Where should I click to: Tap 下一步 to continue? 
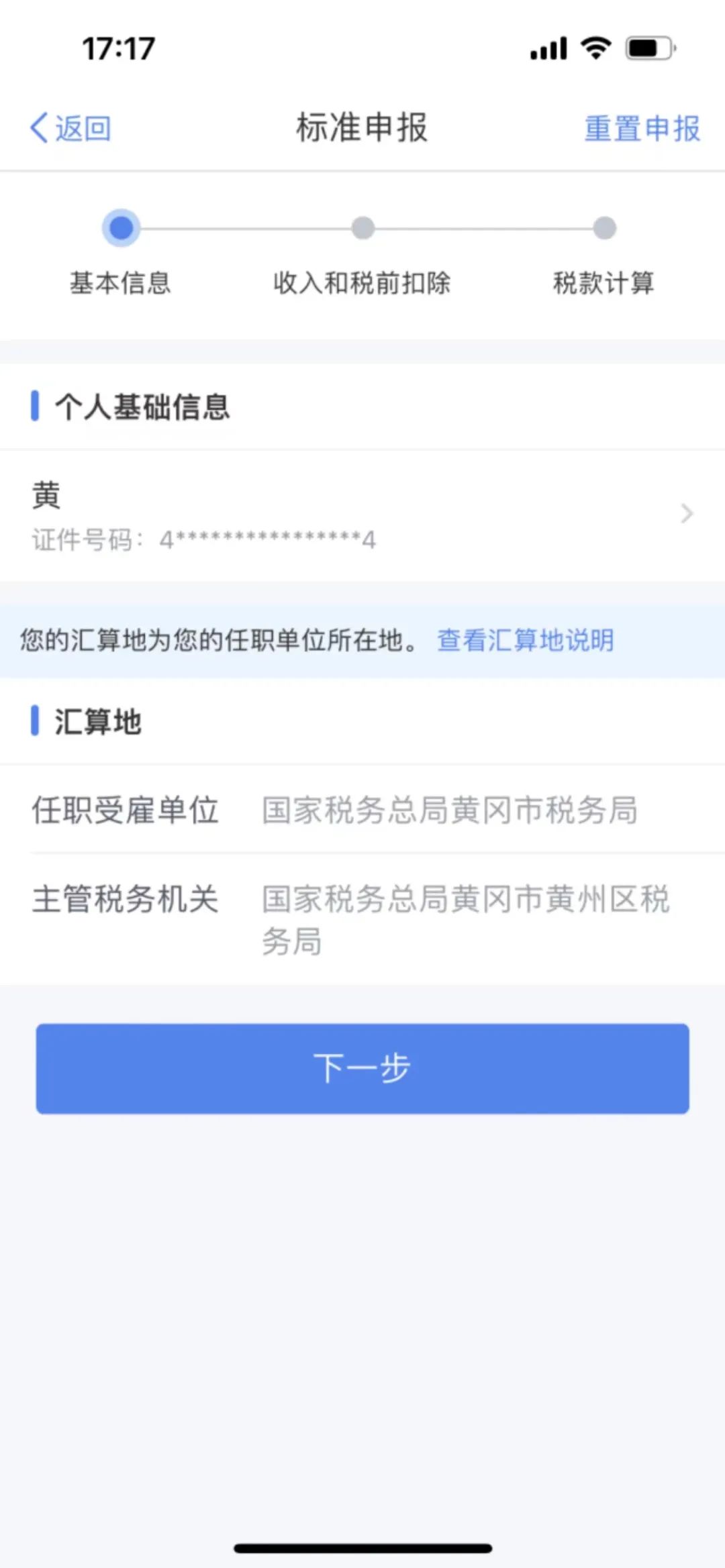[362, 1068]
